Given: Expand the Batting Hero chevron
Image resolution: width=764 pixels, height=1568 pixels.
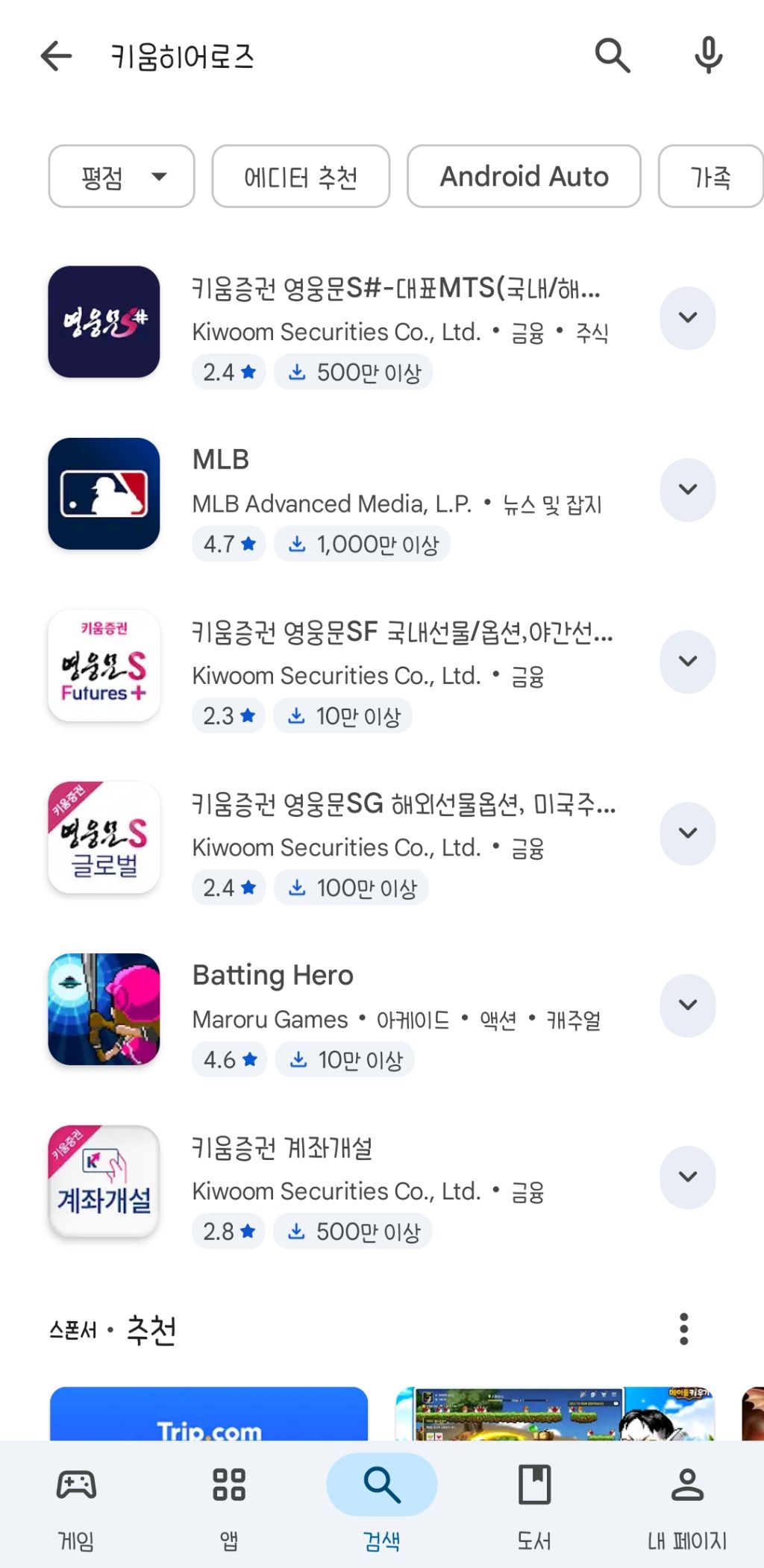Looking at the screenshot, I should click(x=688, y=1006).
